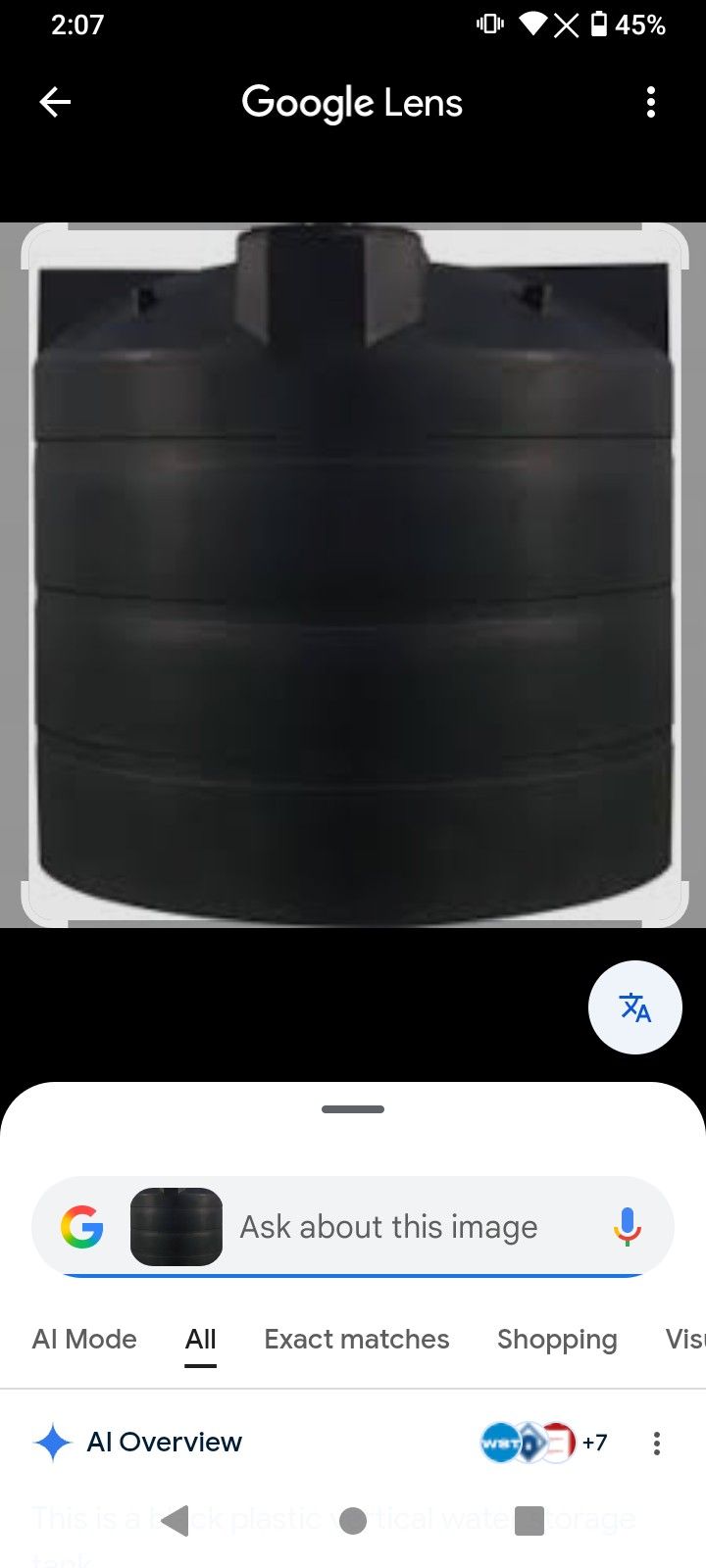Tap the water tank image thumbnail
Screen dimensions: 706x1568
click(x=176, y=1226)
